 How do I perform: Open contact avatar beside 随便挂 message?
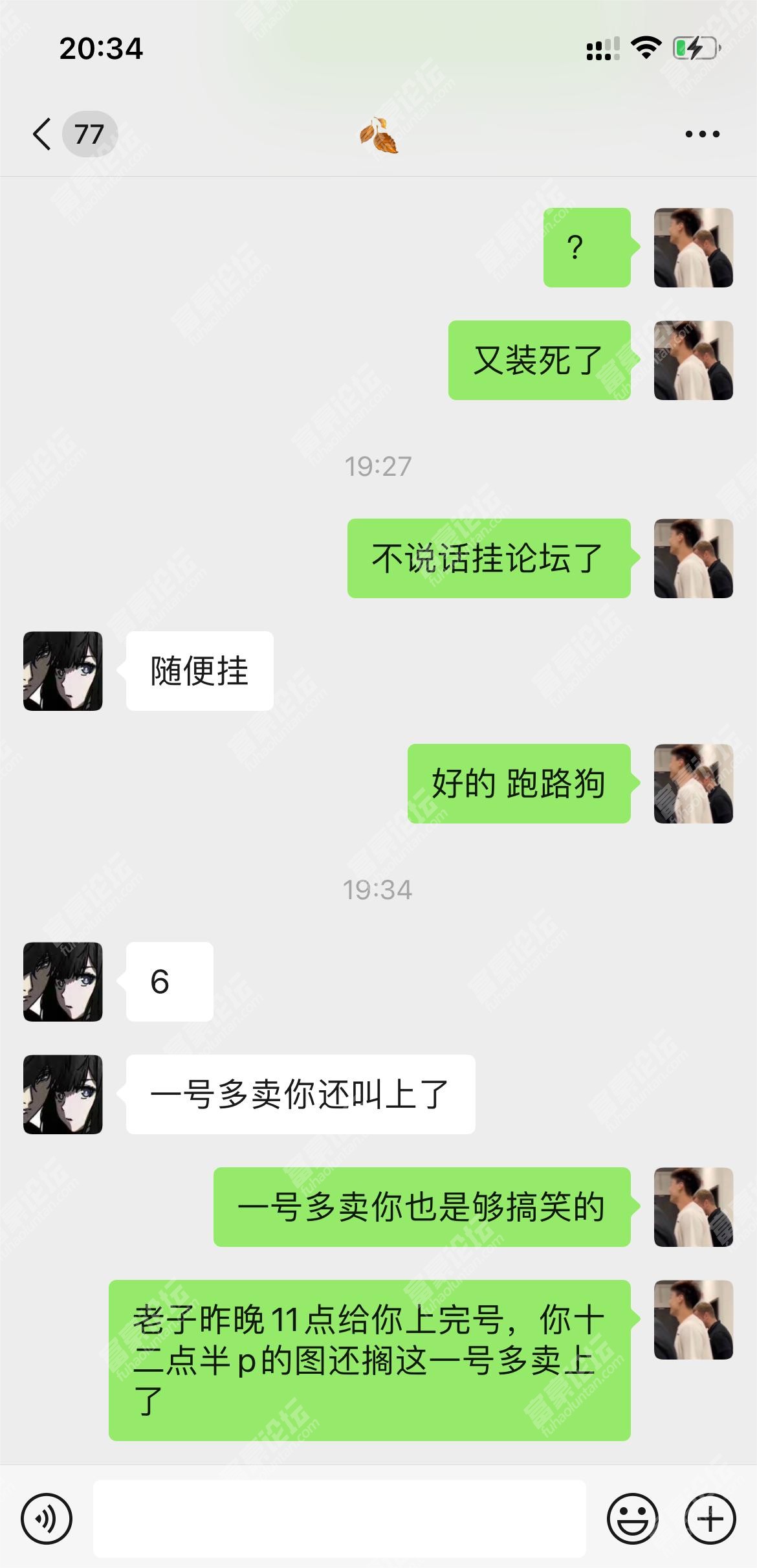(63, 671)
